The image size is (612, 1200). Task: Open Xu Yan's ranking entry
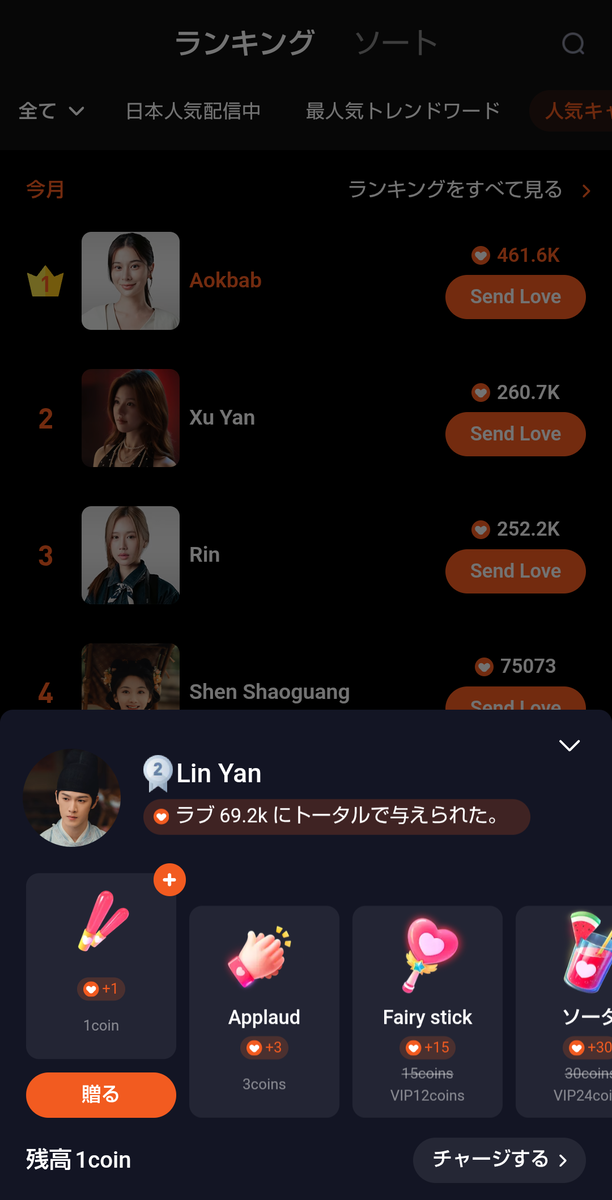(x=222, y=418)
